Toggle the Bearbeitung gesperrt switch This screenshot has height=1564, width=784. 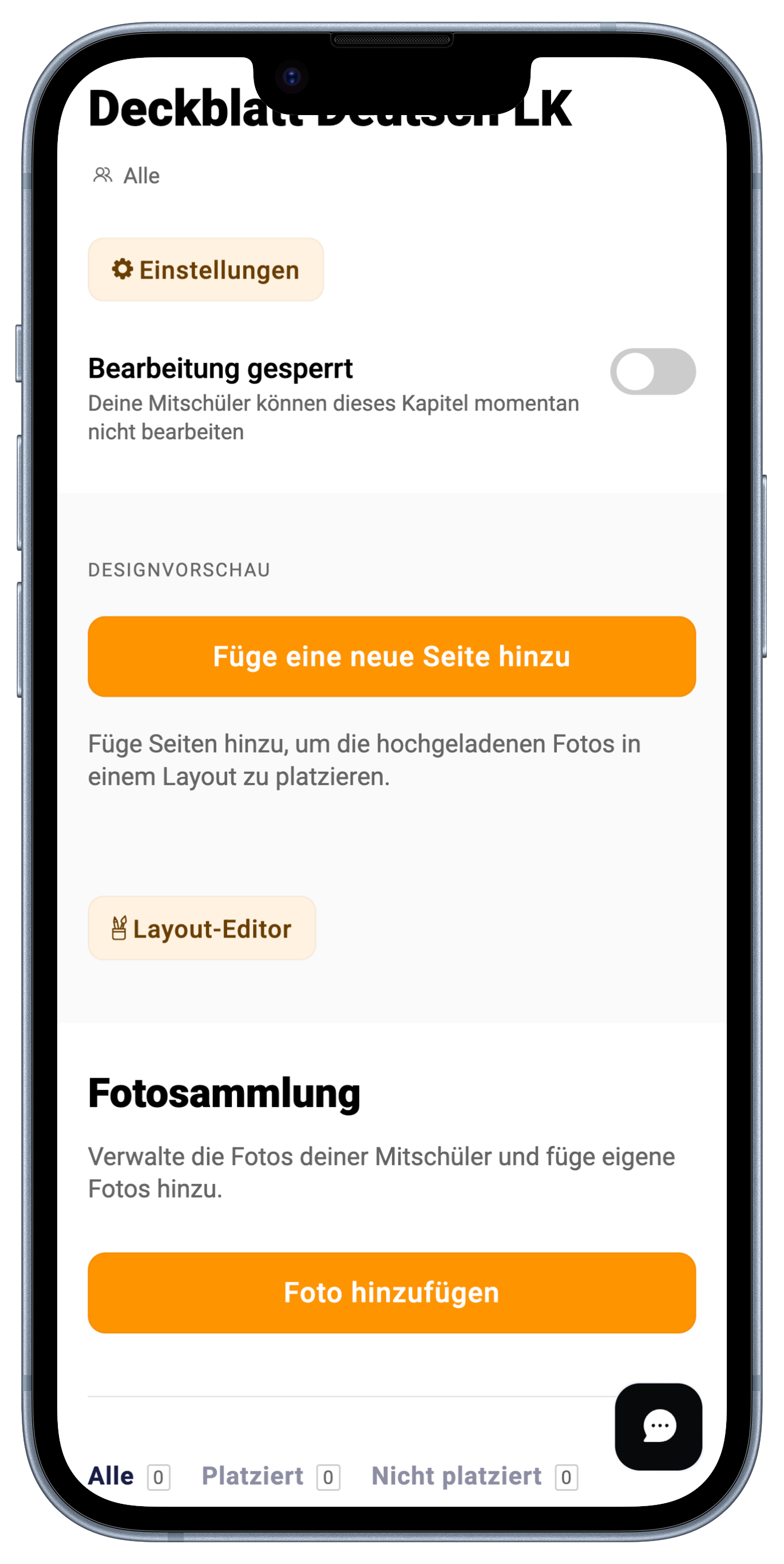tap(652, 372)
